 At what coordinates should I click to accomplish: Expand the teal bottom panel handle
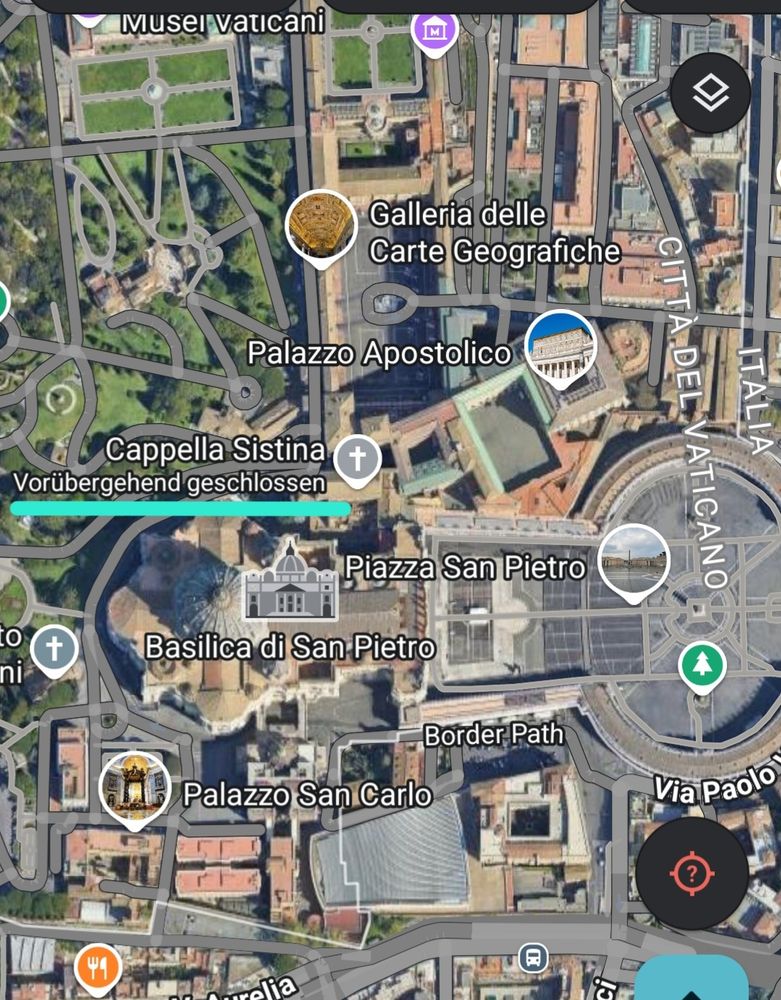[x=691, y=978]
